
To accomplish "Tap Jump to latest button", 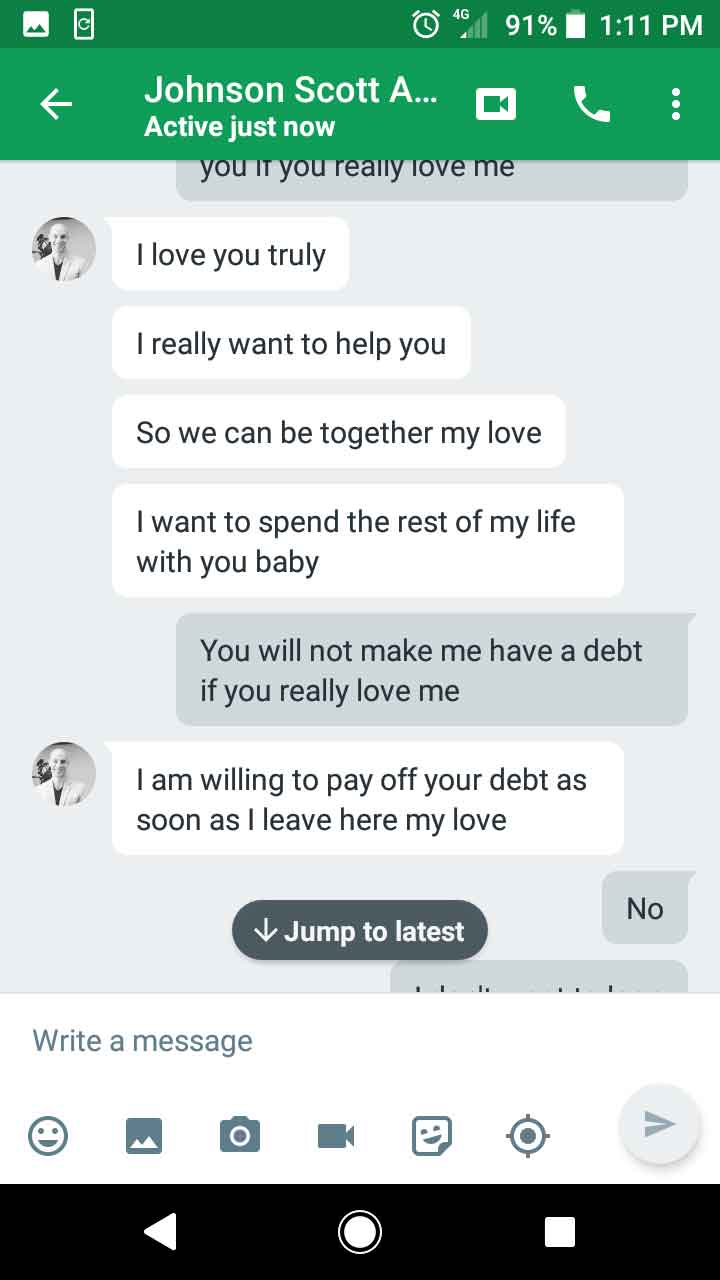I will pyautogui.click(x=360, y=931).
